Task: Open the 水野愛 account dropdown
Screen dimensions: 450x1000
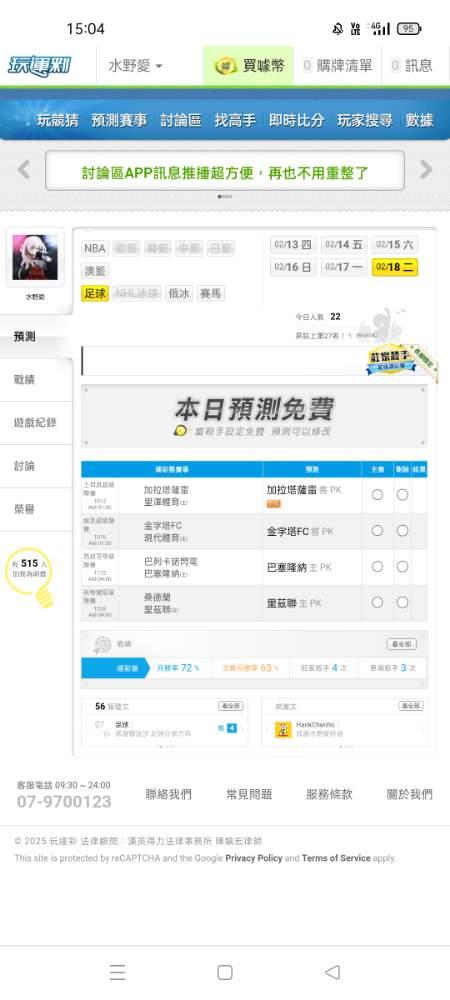Action: tap(135, 66)
